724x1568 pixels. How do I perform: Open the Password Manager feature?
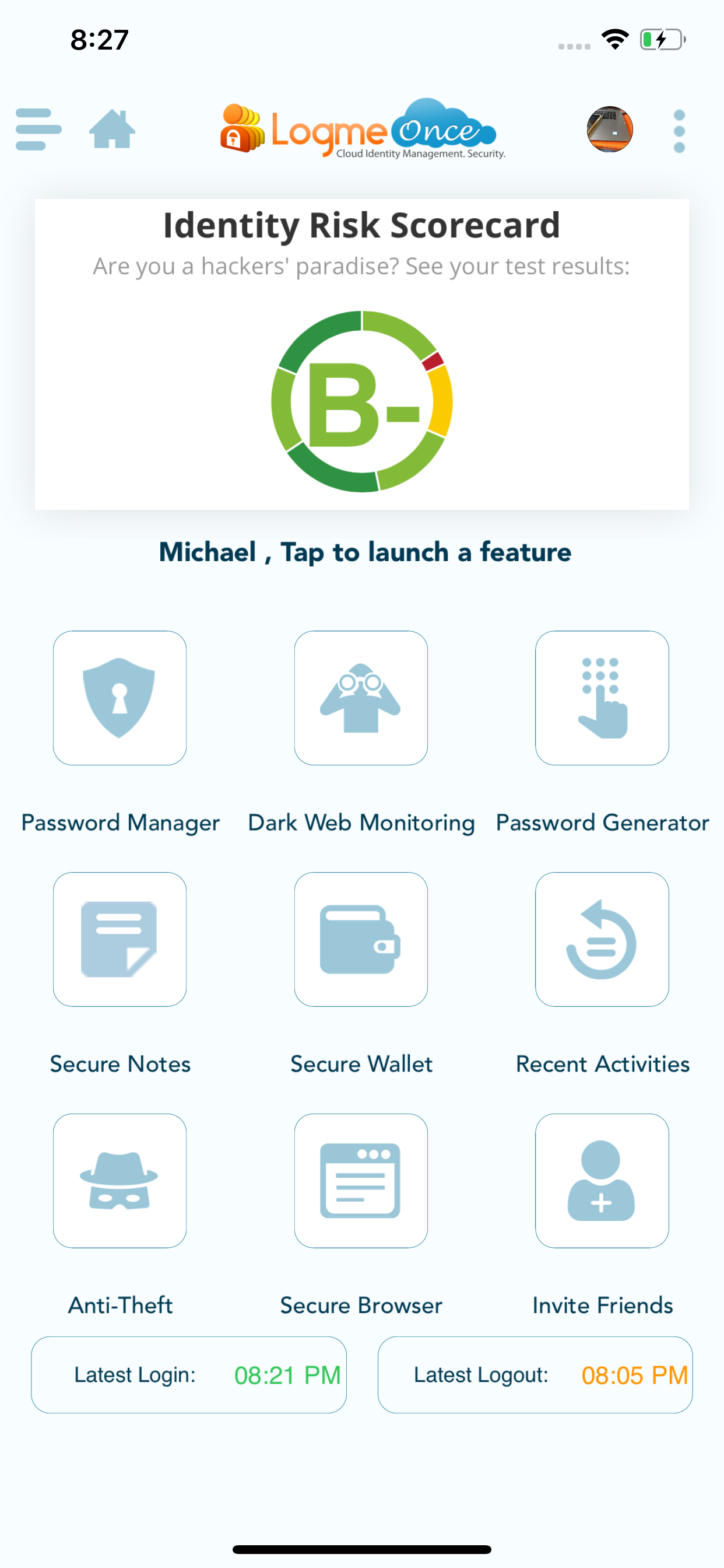[120, 698]
